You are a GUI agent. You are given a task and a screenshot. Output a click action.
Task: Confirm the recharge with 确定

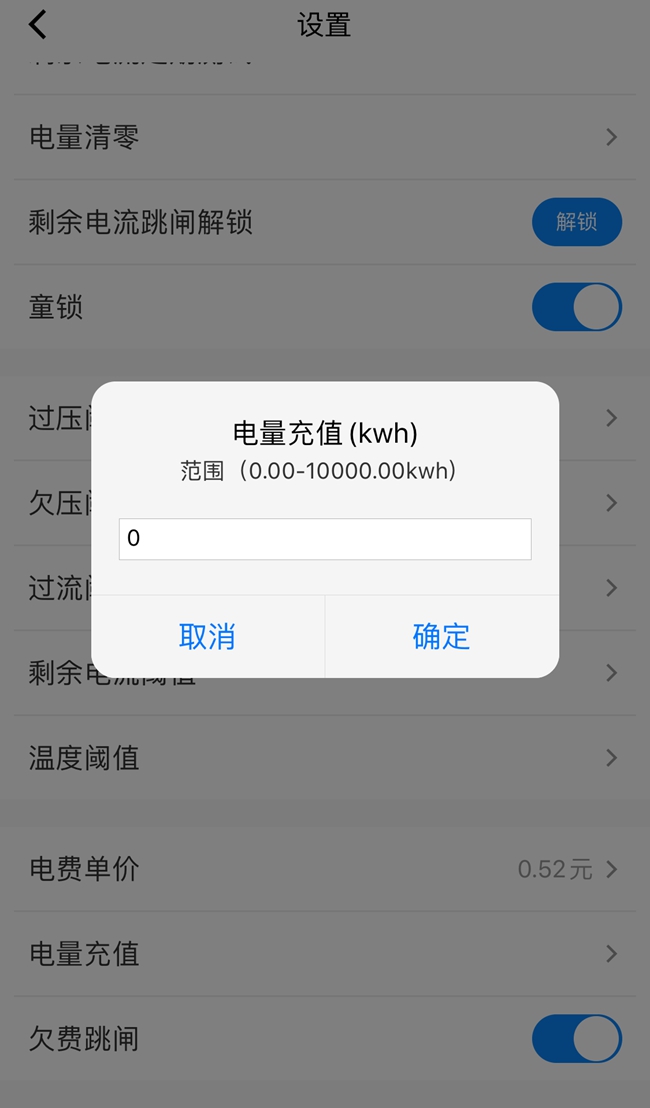(x=441, y=636)
